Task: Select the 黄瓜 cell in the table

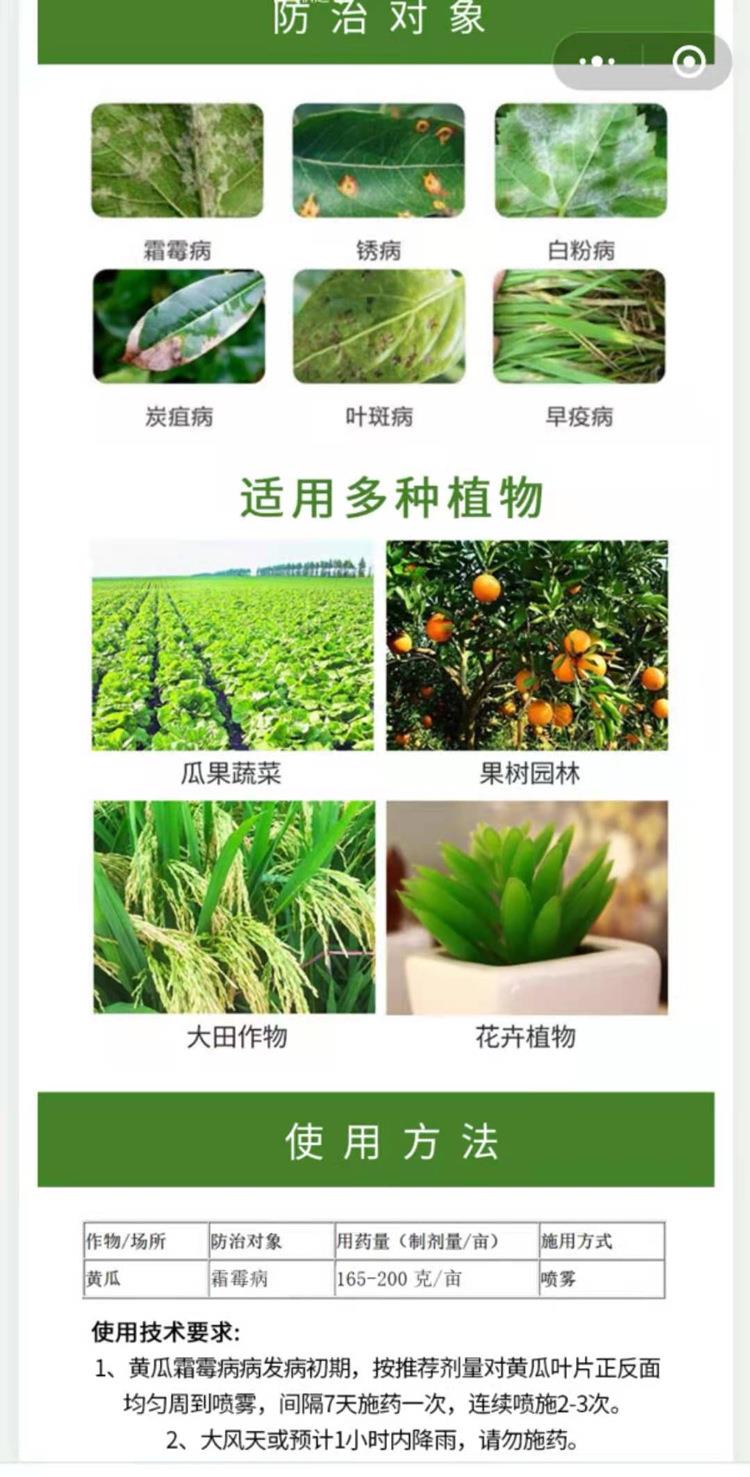Action: 140,1279
